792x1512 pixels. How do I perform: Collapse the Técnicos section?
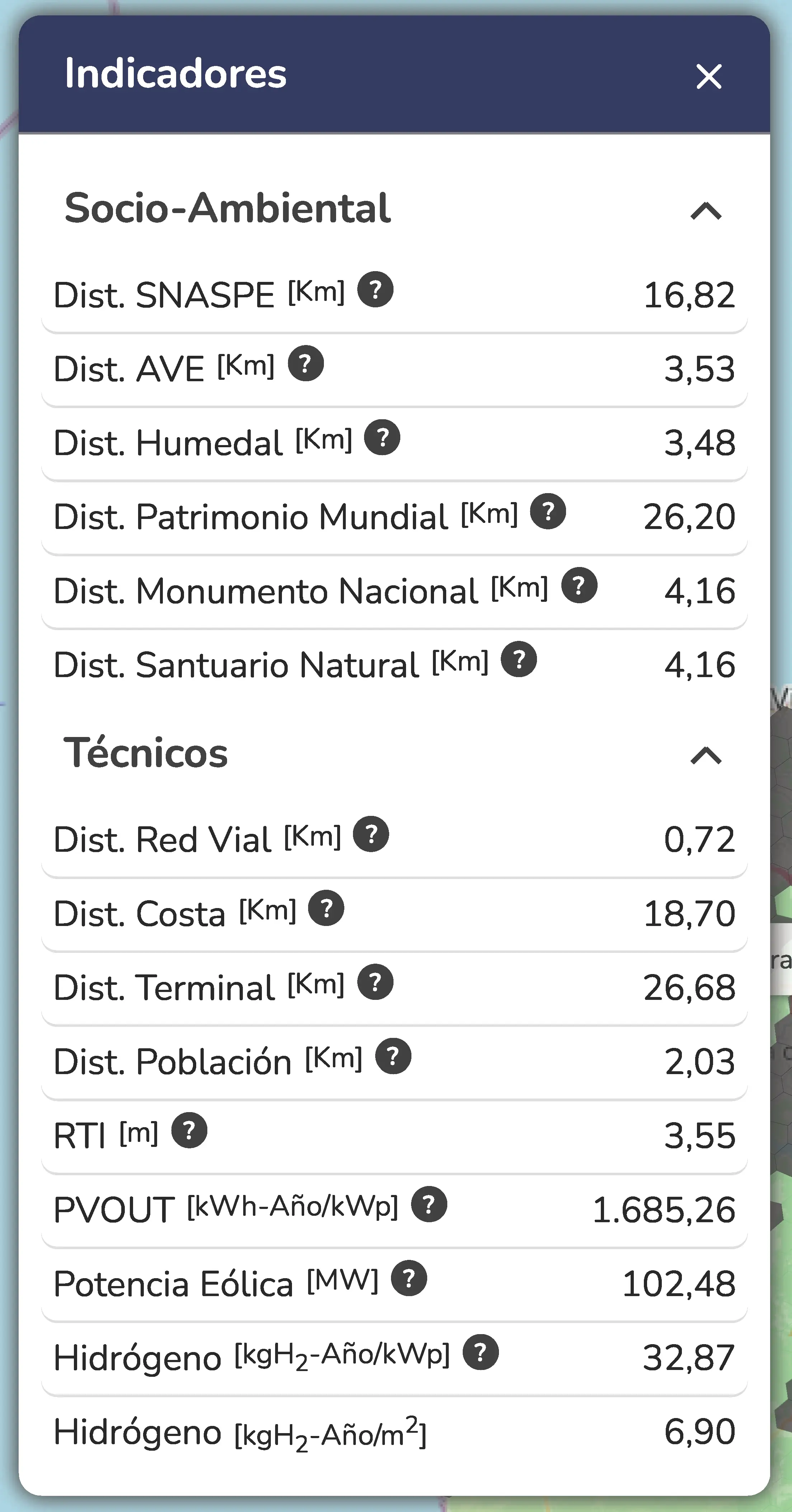point(706,755)
